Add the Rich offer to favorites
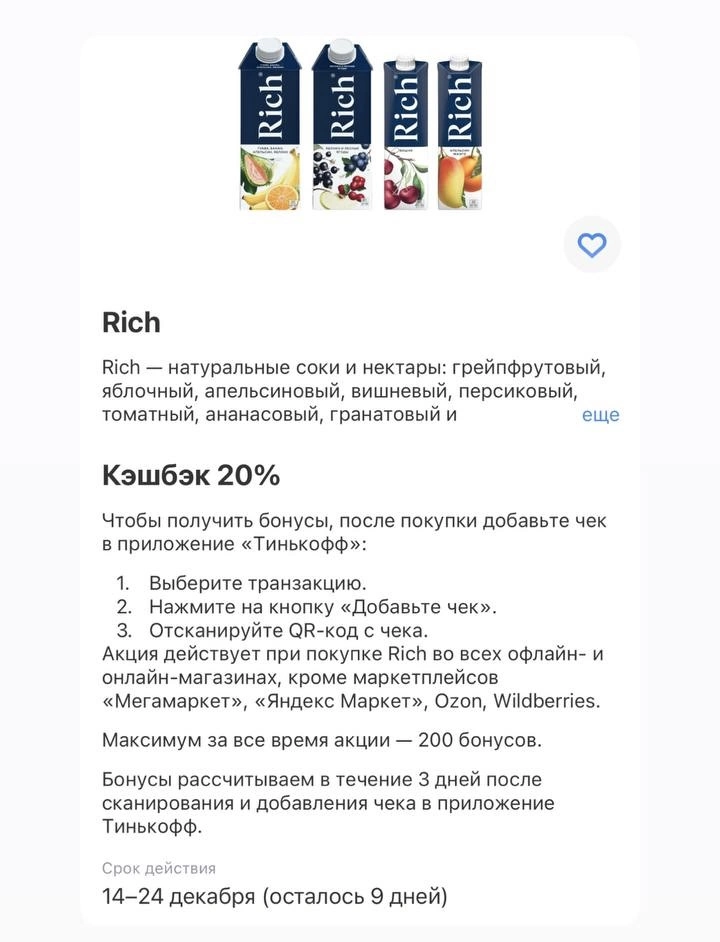Screen dimensions: 720x942 (592, 245)
